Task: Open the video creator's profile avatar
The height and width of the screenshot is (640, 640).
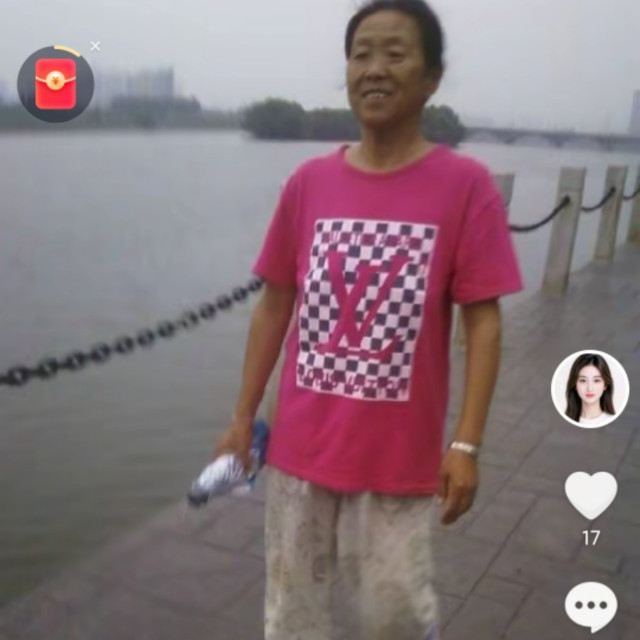Action: [590, 389]
